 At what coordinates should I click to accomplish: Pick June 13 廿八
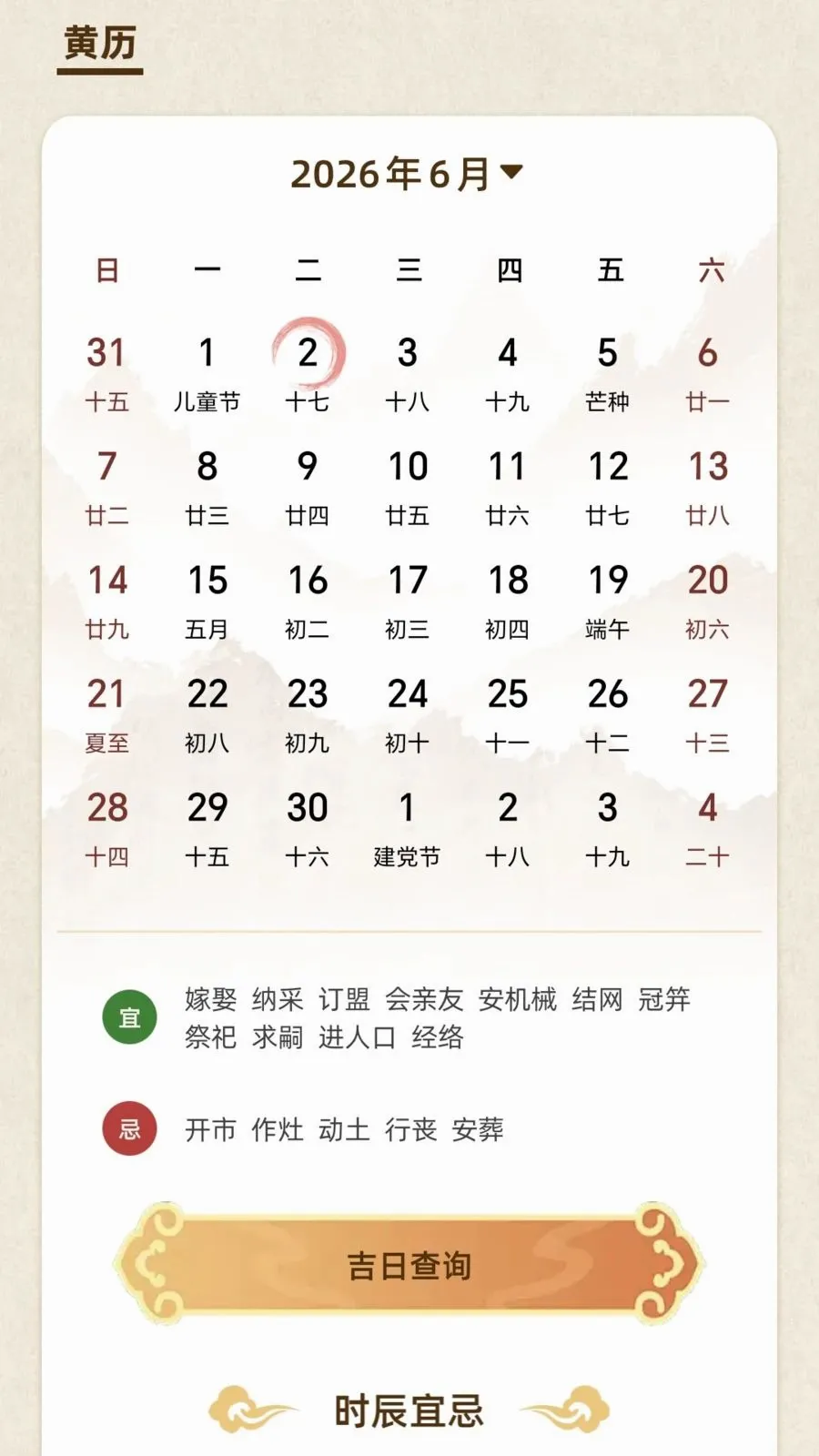coord(708,487)
